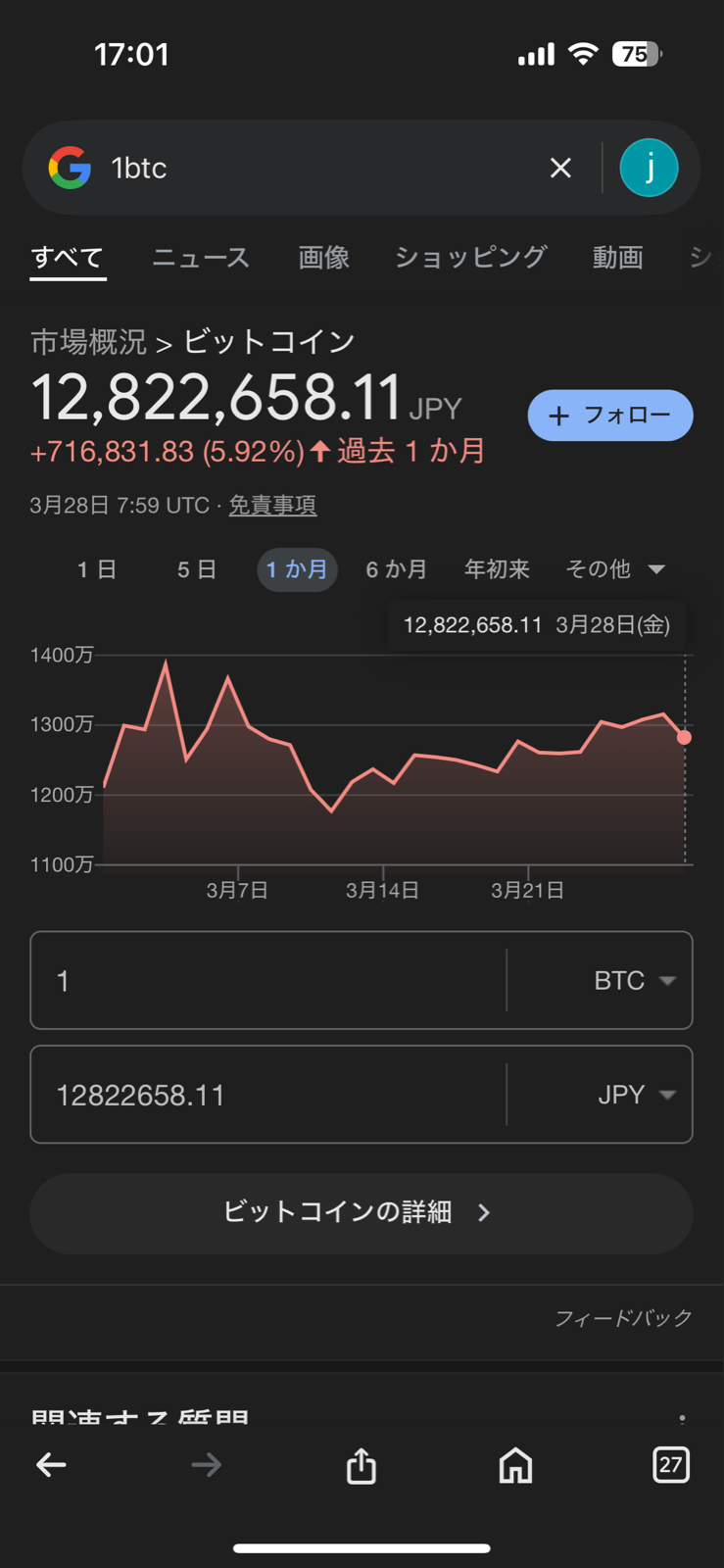Select the 5 日 chart range
This screenshot has width=724, height=1568.
point(197,569)
